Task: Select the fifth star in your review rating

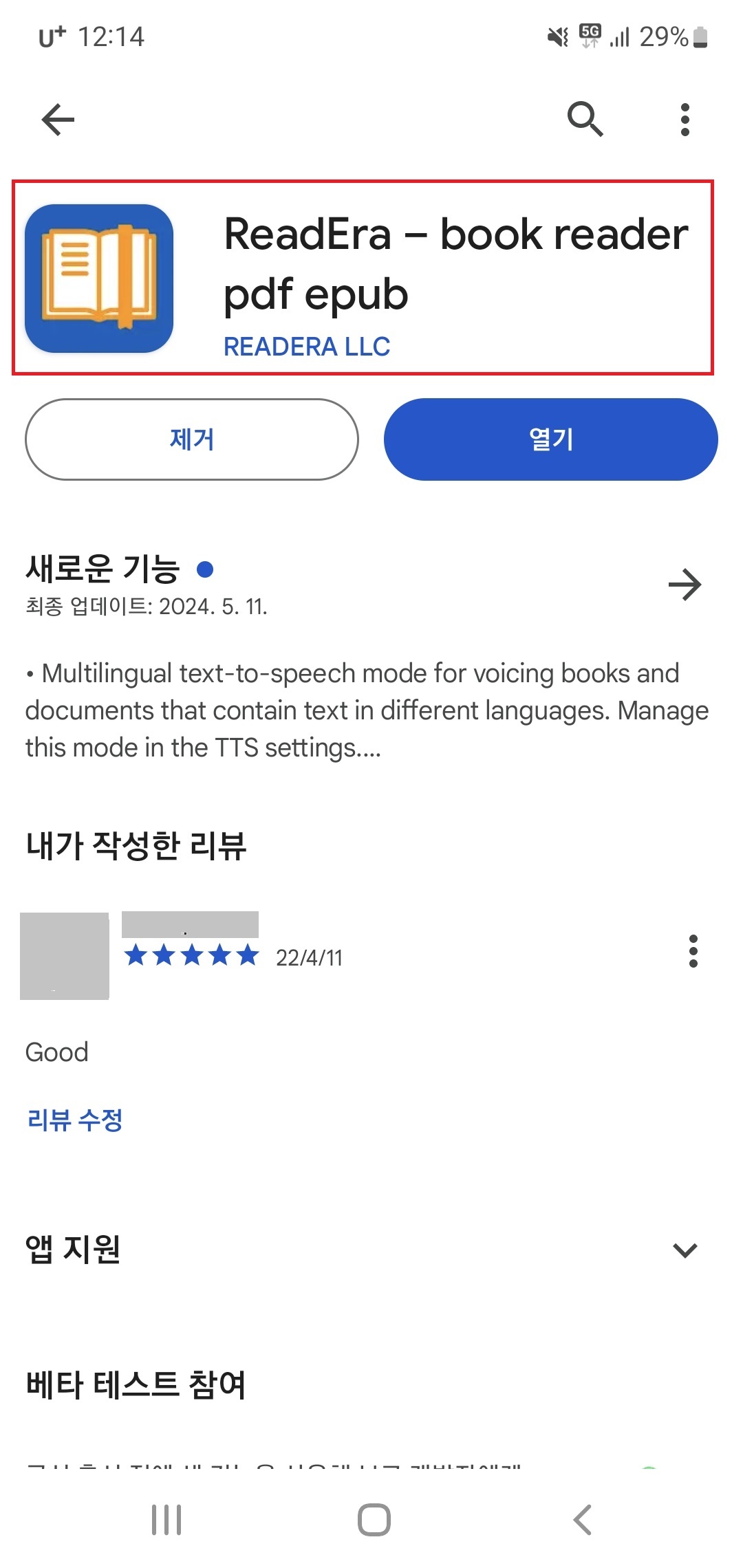Action: tap(248, 955)
